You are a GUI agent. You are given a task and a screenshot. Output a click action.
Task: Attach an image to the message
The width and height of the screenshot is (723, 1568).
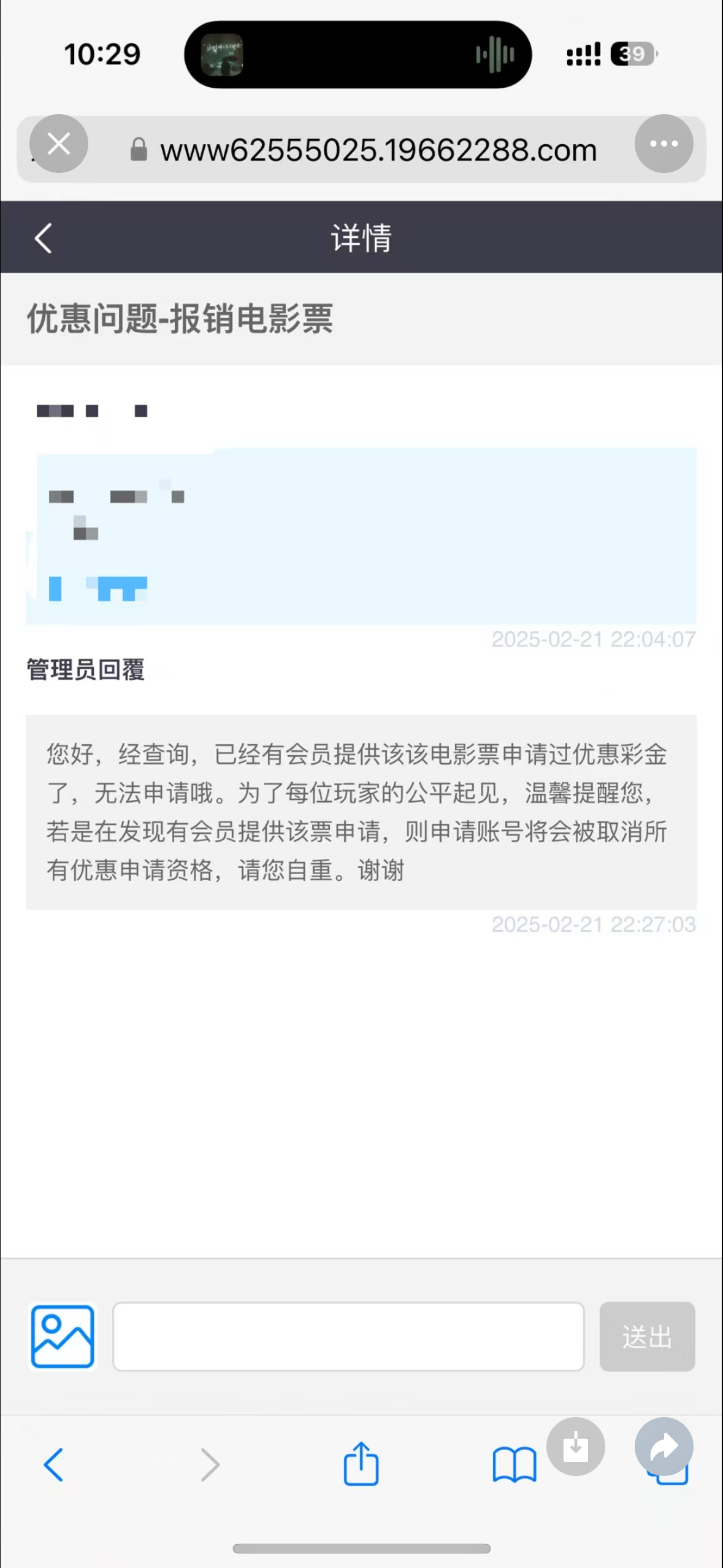click(x=63, y=1336)
